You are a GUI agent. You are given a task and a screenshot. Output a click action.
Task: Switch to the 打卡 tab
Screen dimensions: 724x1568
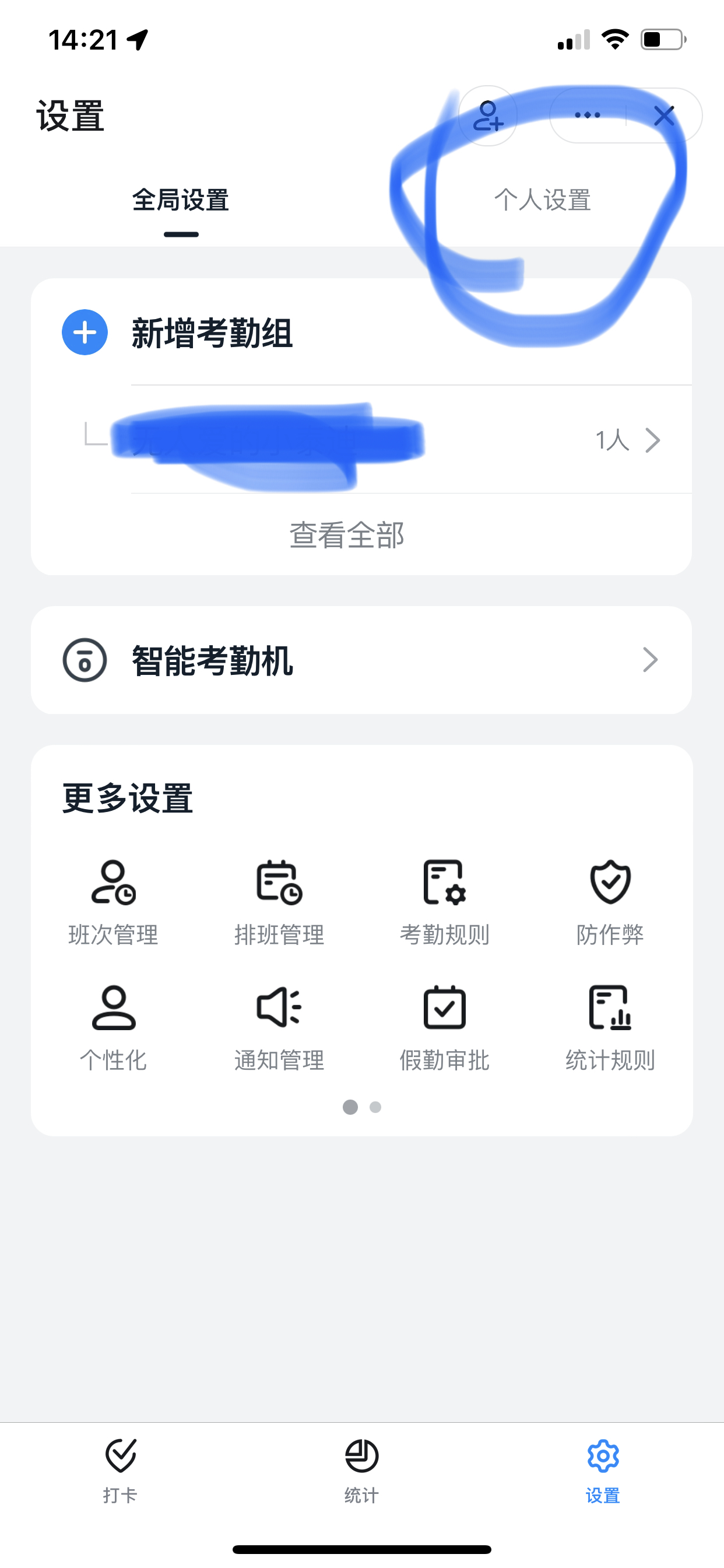(121, 1469)
